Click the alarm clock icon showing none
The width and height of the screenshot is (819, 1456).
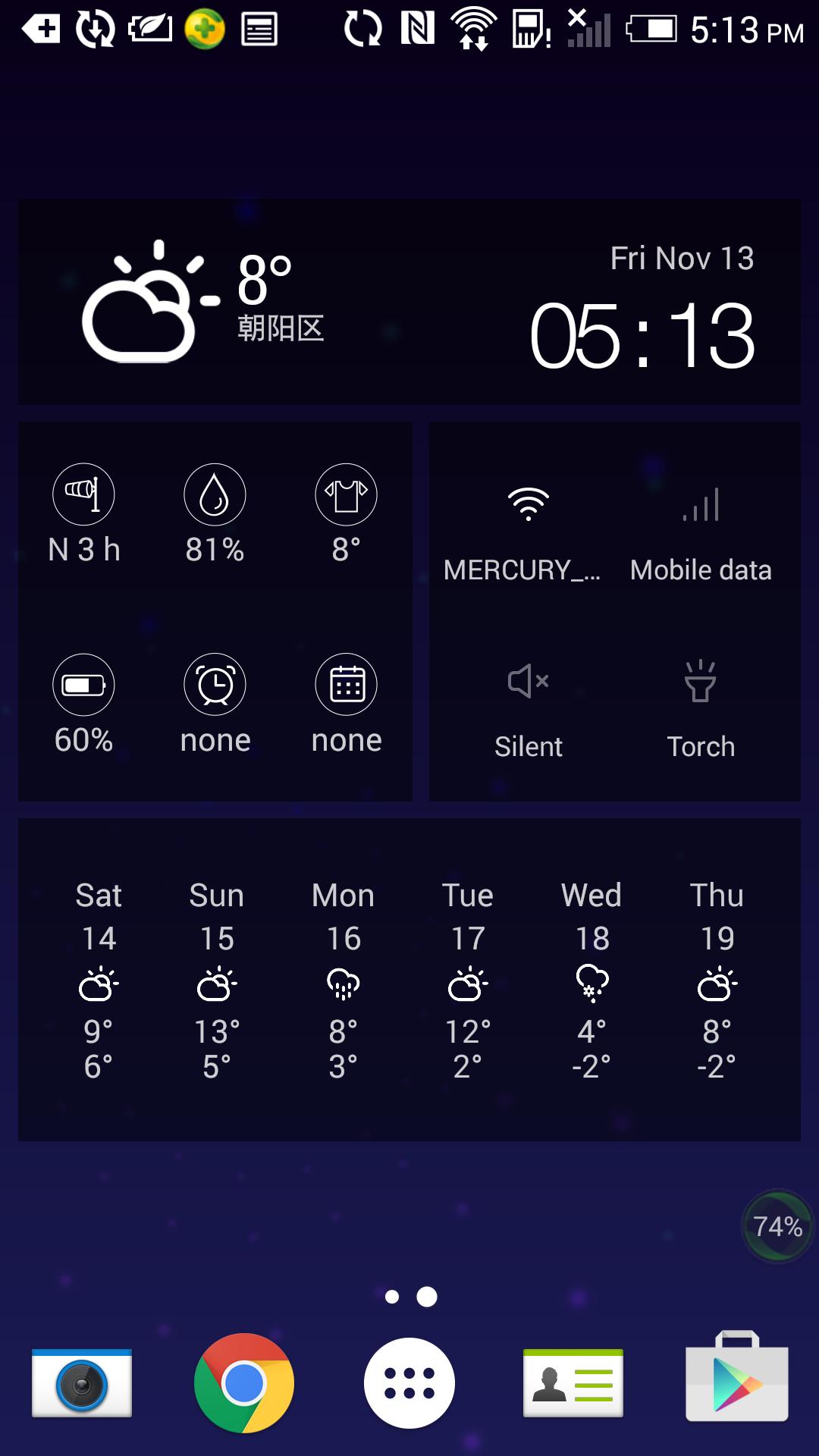[x=215, y=684]
